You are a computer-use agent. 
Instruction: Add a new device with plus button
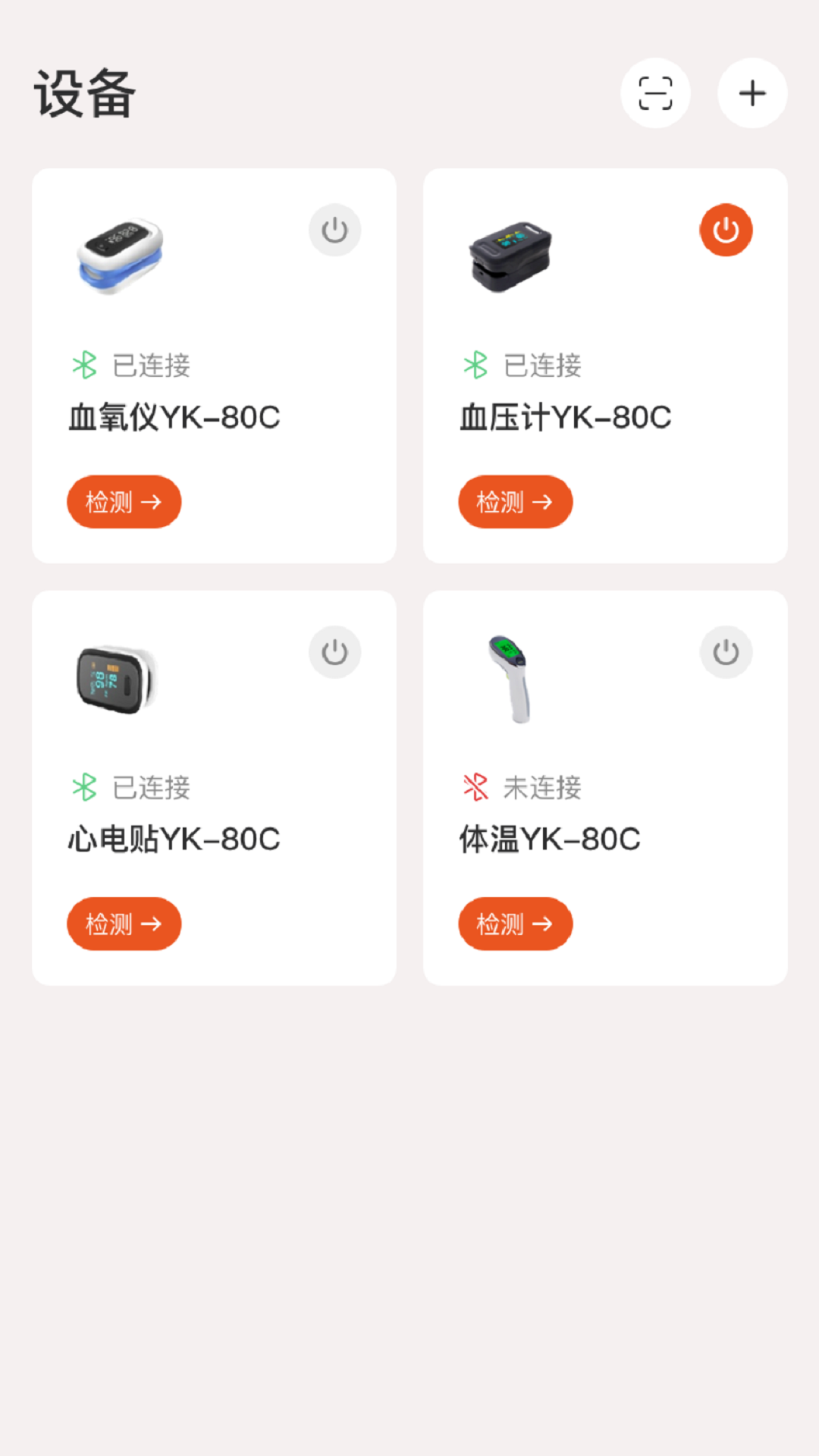pos(752,93)
